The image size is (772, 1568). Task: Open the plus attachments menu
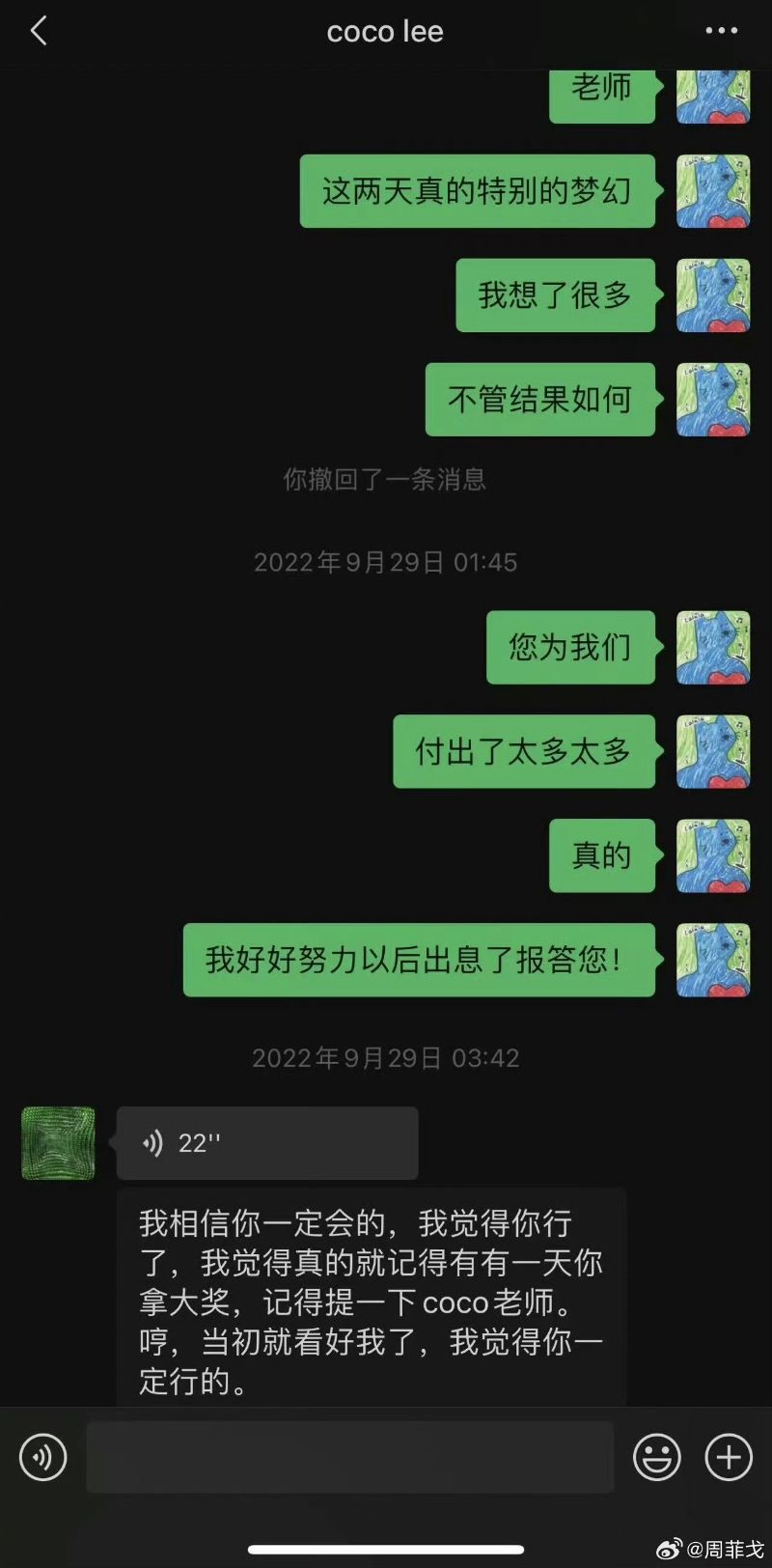729,1457
